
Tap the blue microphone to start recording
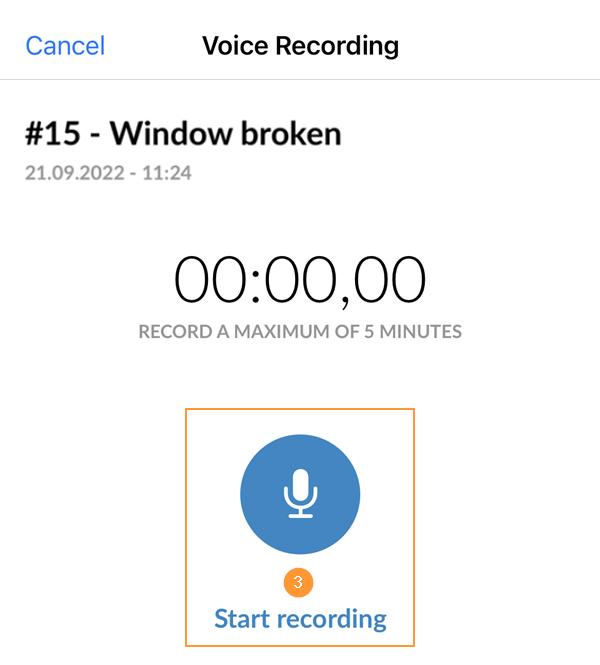(300, 494)
